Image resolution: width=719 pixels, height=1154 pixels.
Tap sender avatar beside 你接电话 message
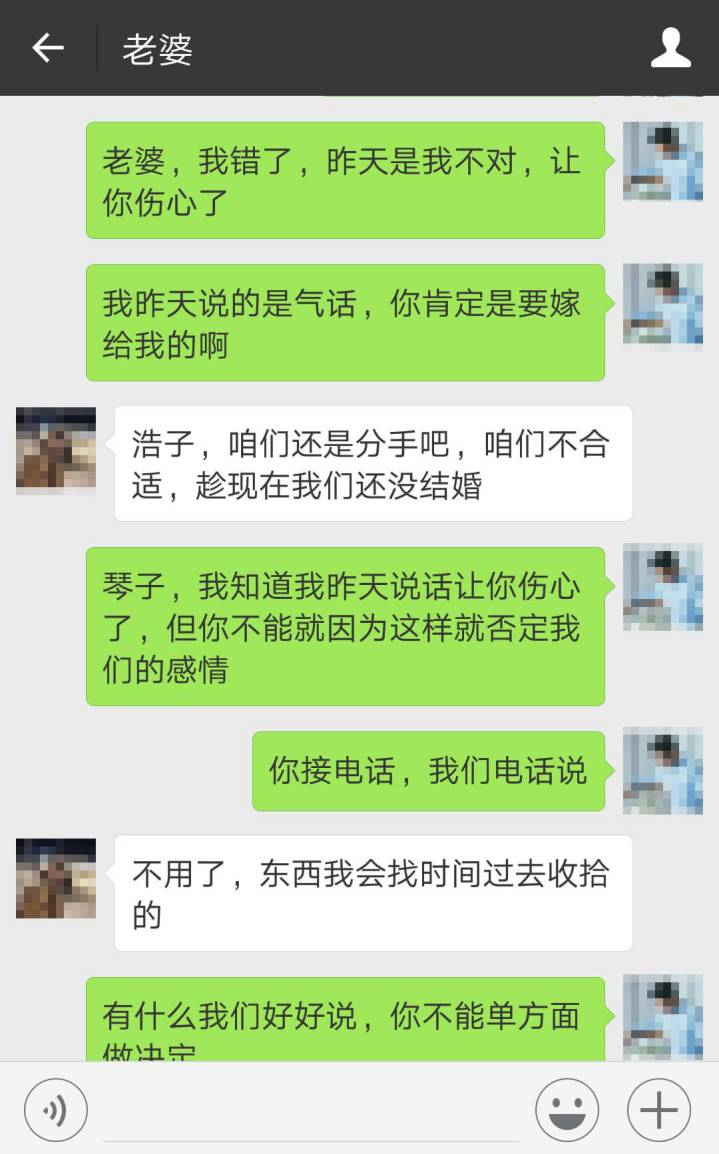[662, 771]
